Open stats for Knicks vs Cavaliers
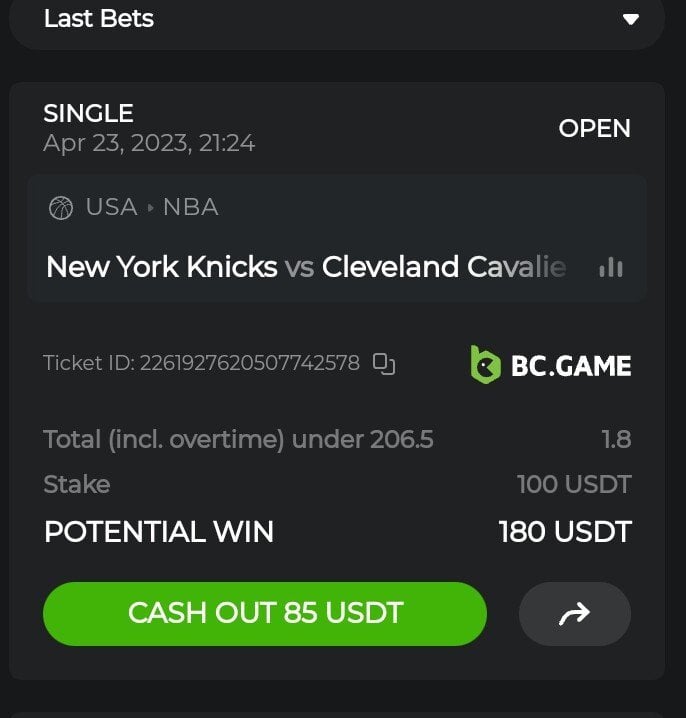The height and width of the screenshot is (718, 686). [610, 267]
